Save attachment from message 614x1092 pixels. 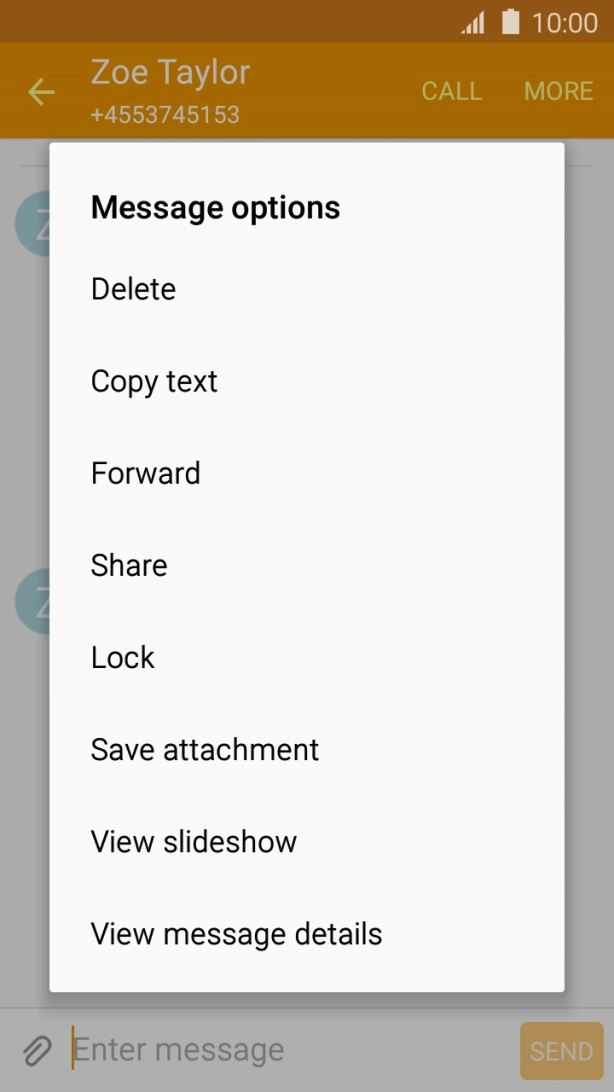(205, 749)
